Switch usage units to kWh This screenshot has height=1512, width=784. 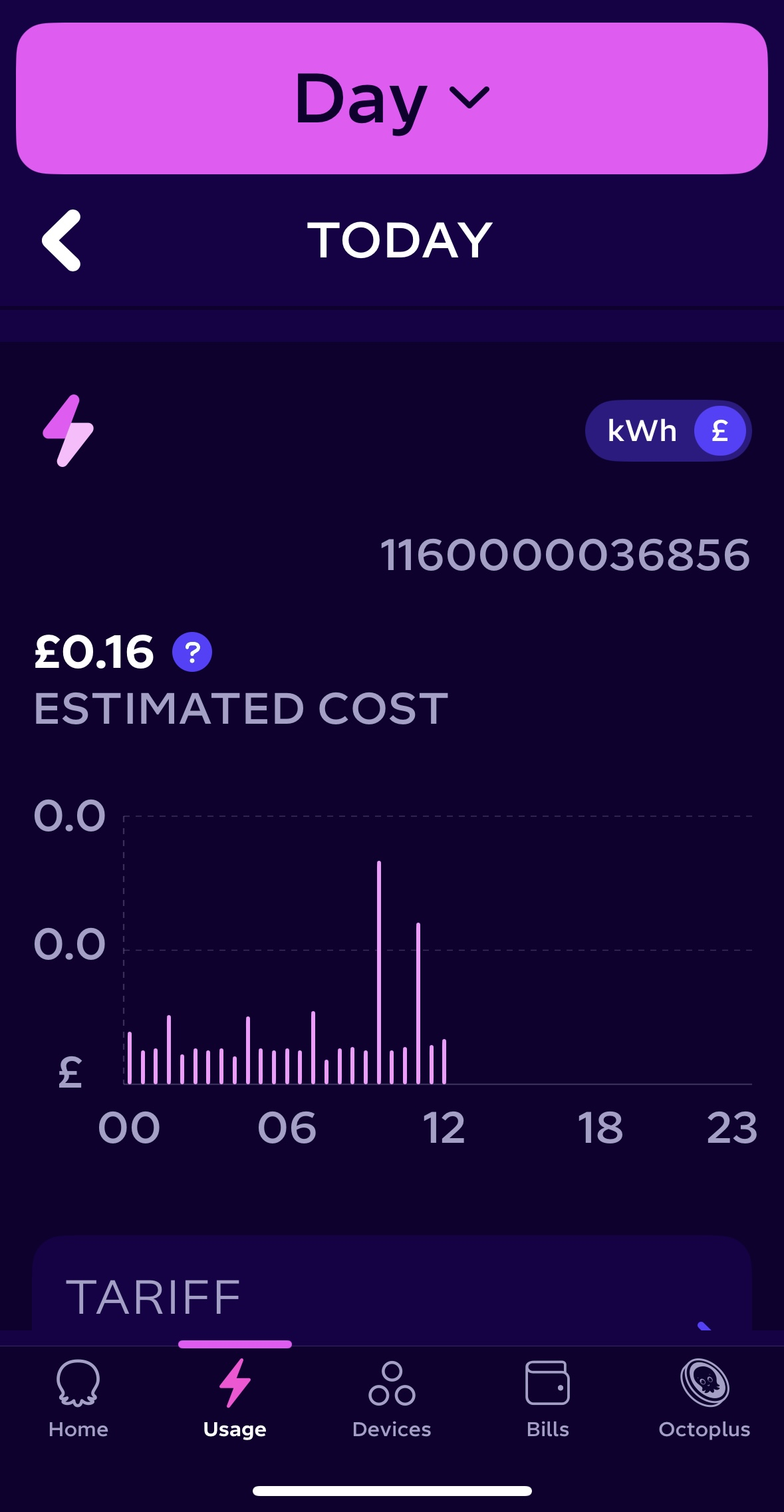click(x=642, y=431)
